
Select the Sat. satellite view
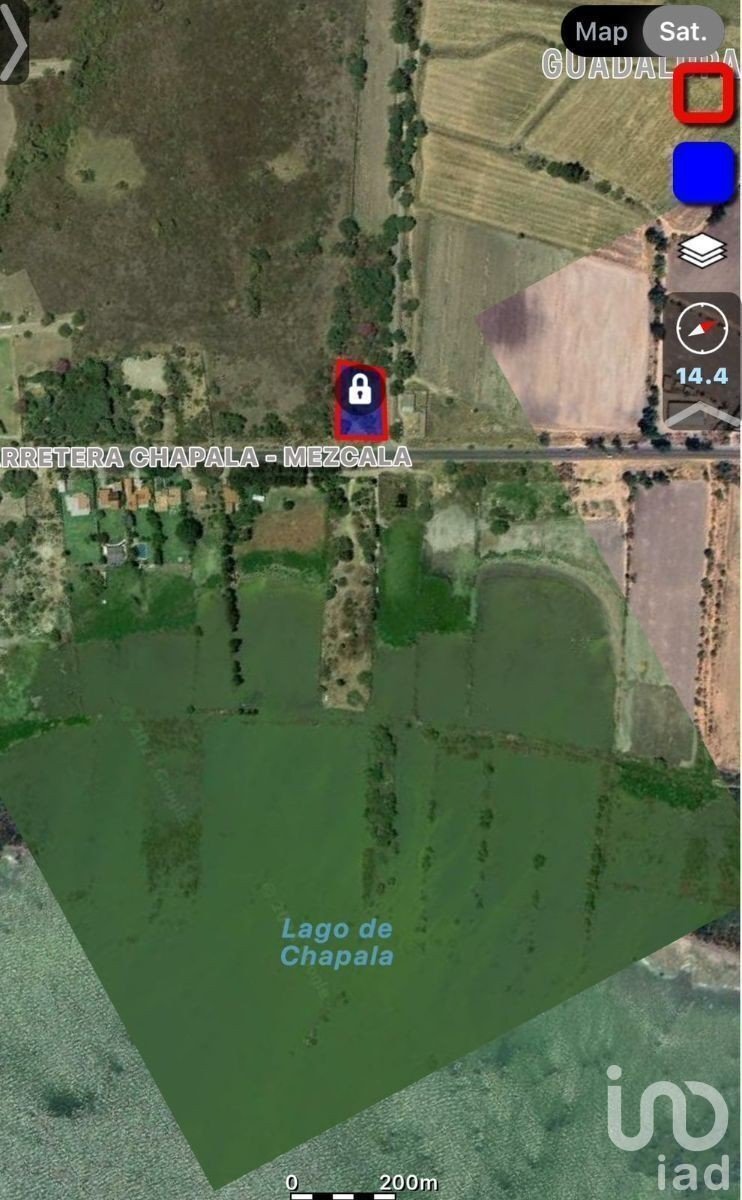pyautogui.click(x=683, y=31)
